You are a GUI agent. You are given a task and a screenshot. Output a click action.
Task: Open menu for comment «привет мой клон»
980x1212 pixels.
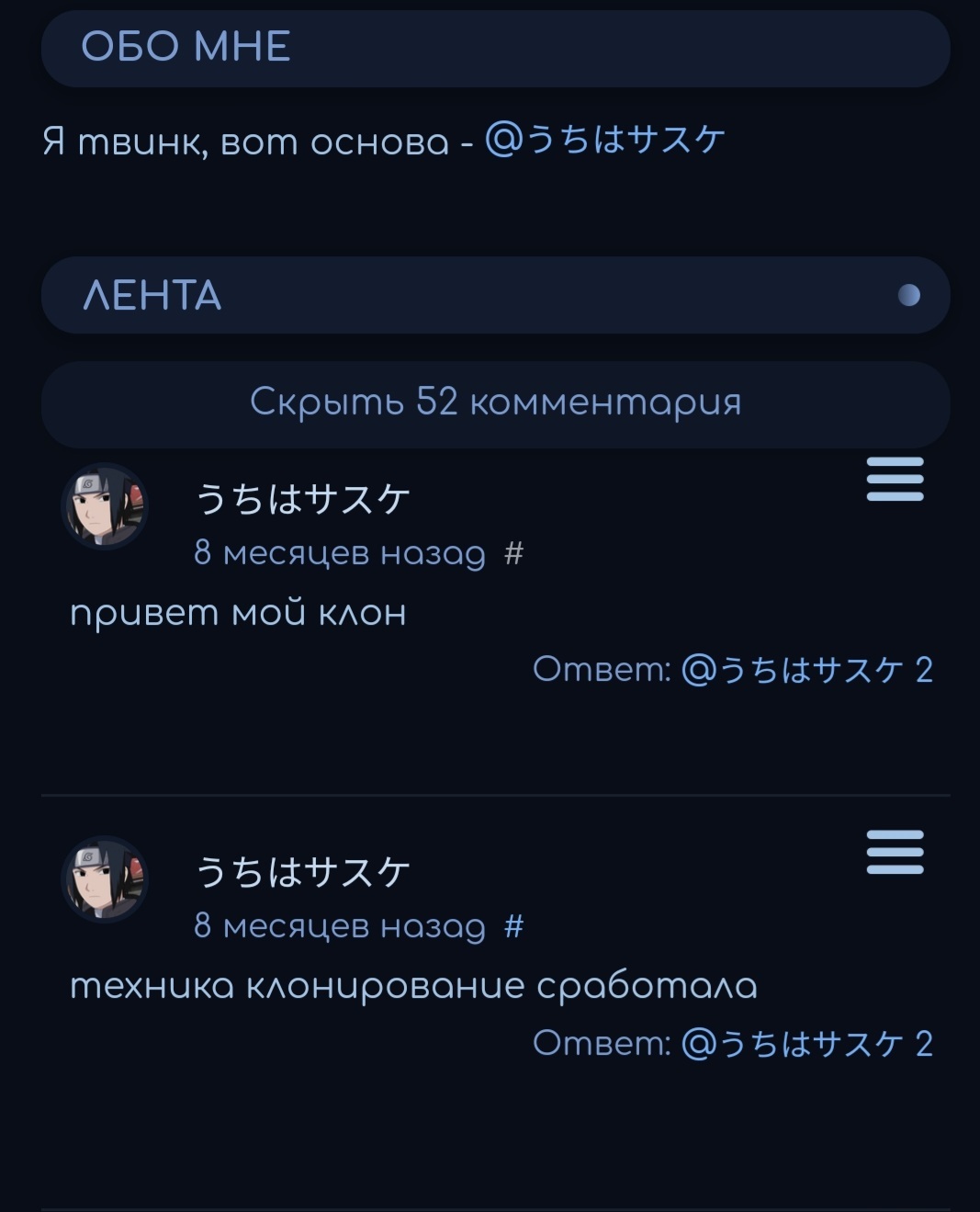pyautogui.click(x=895, y=480)
